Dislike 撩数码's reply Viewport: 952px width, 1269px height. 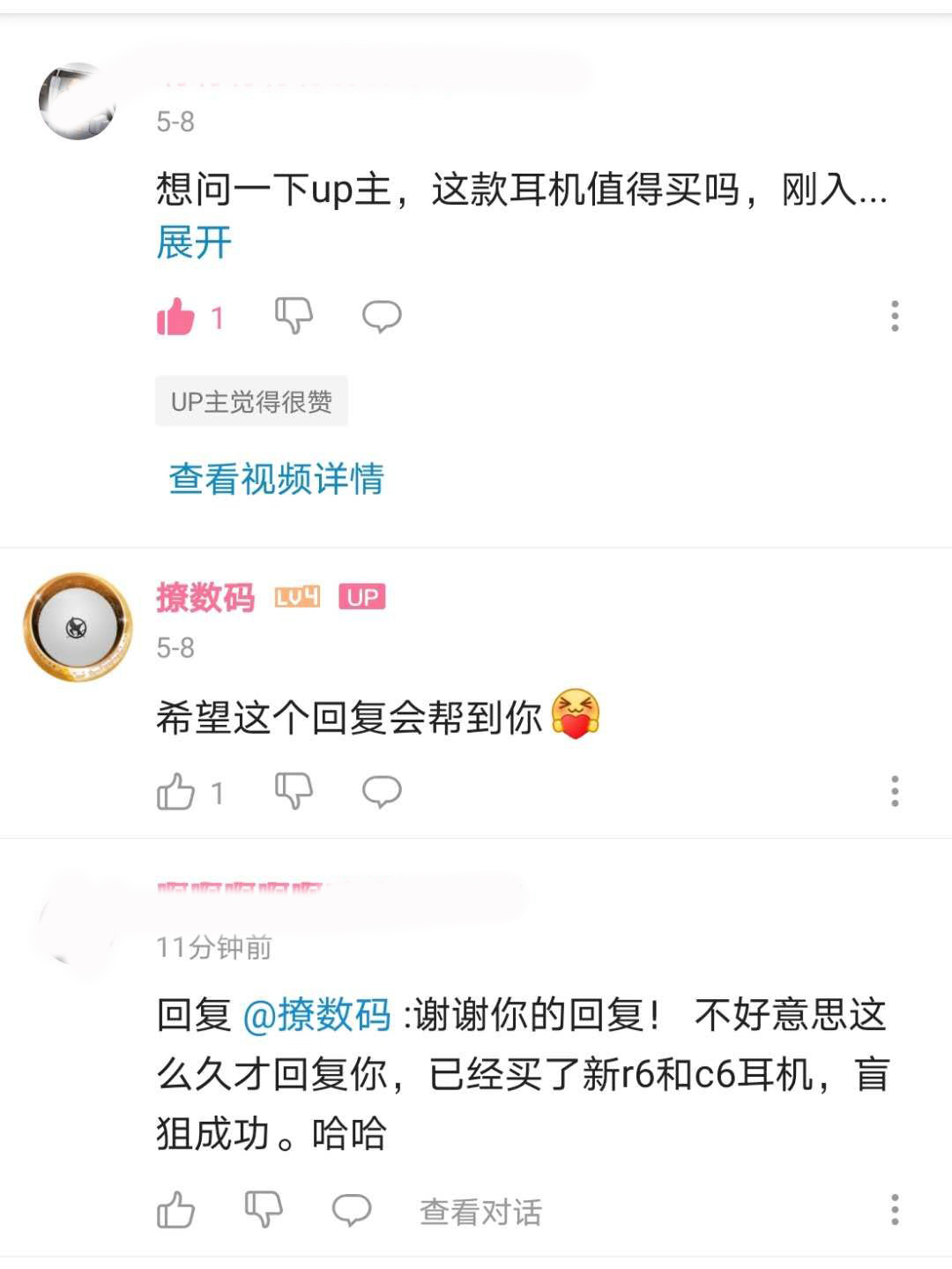coord(293,792)
